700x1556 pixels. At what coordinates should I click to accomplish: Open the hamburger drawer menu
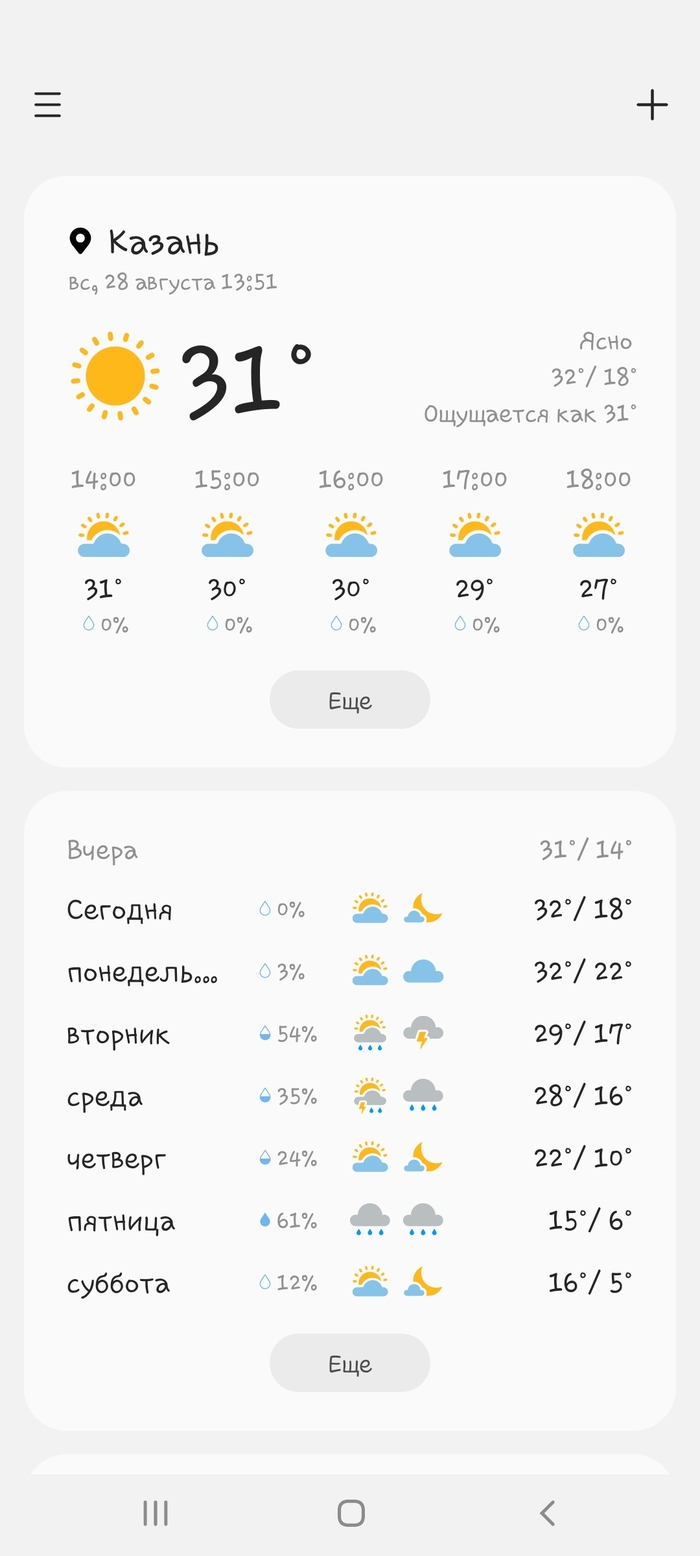[47, 105]
